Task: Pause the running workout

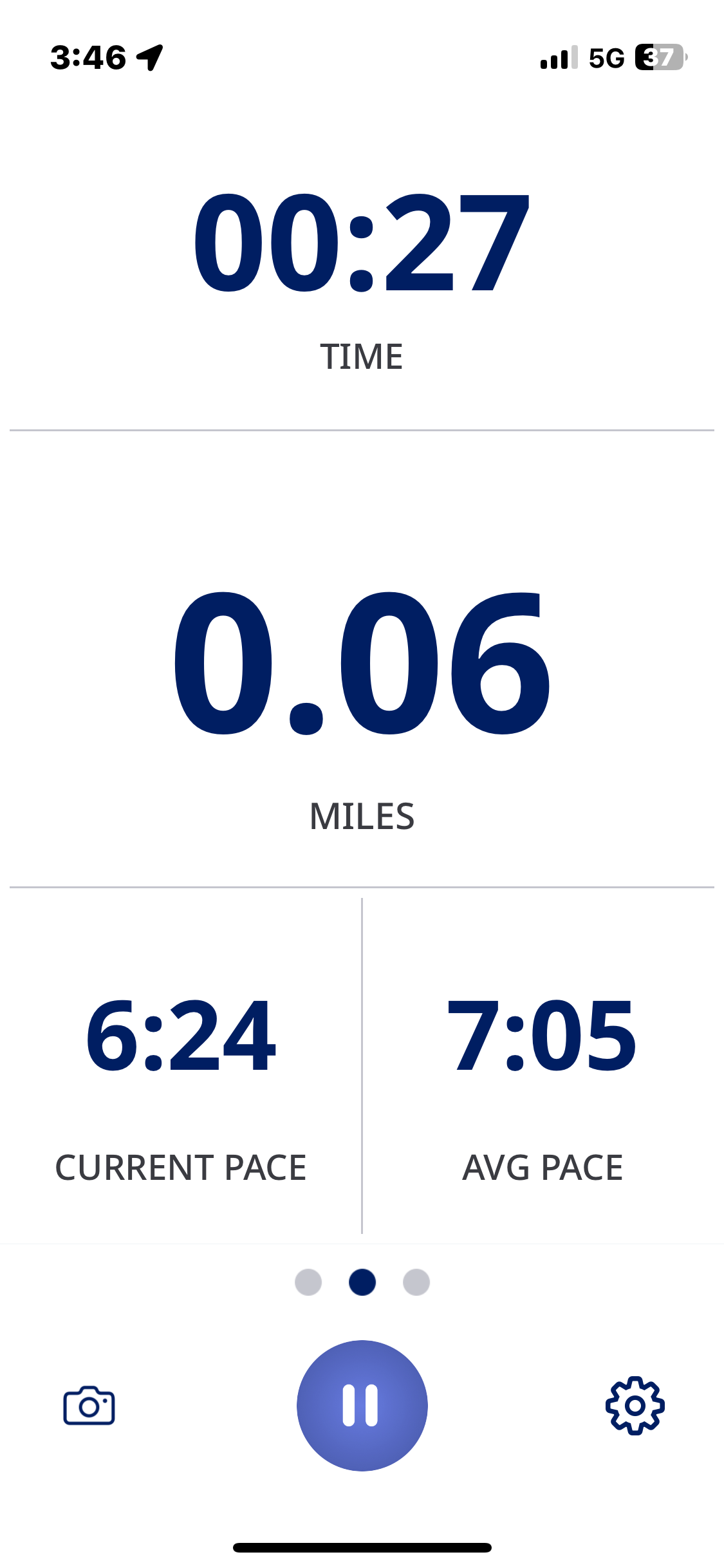Action: point(362,1405)
